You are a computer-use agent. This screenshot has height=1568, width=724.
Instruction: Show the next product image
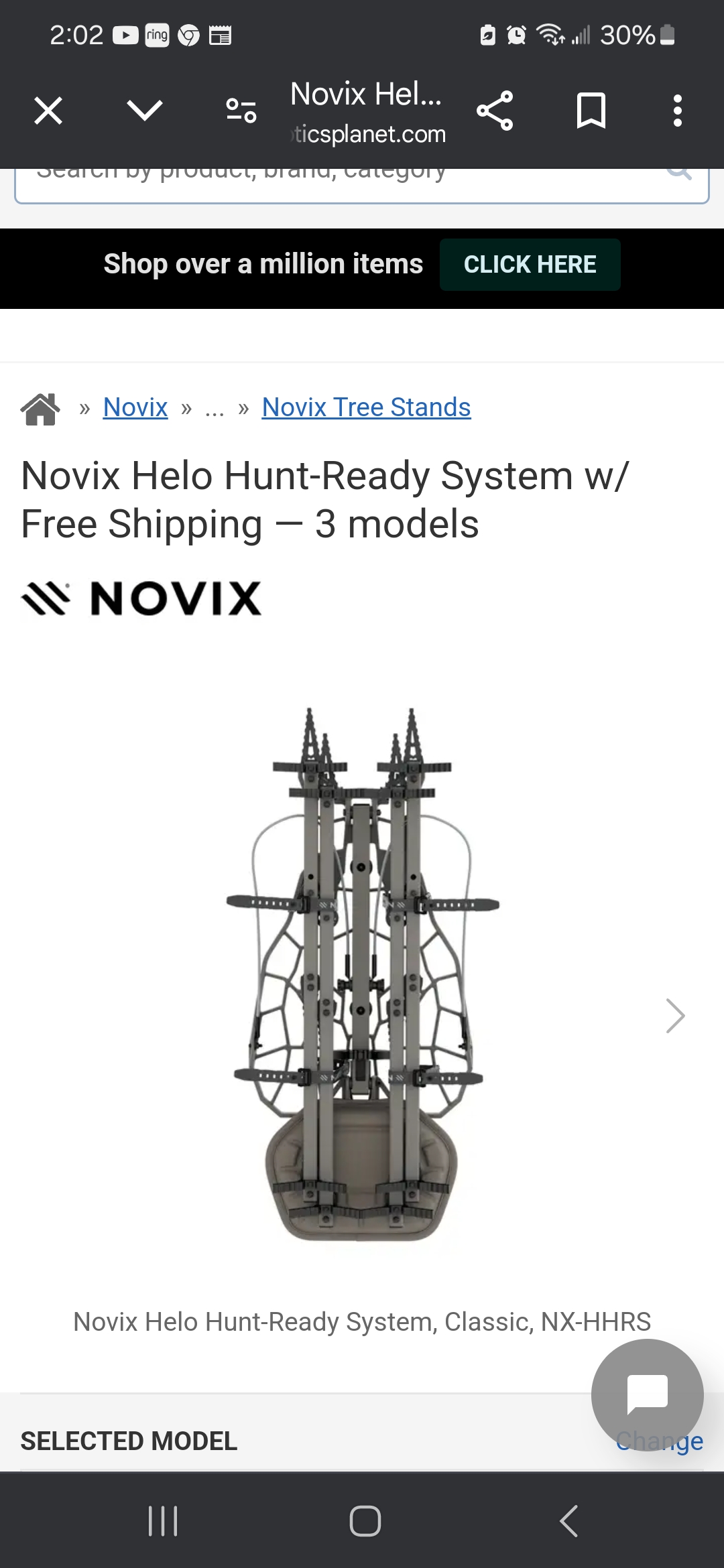tap(675, 1016)
